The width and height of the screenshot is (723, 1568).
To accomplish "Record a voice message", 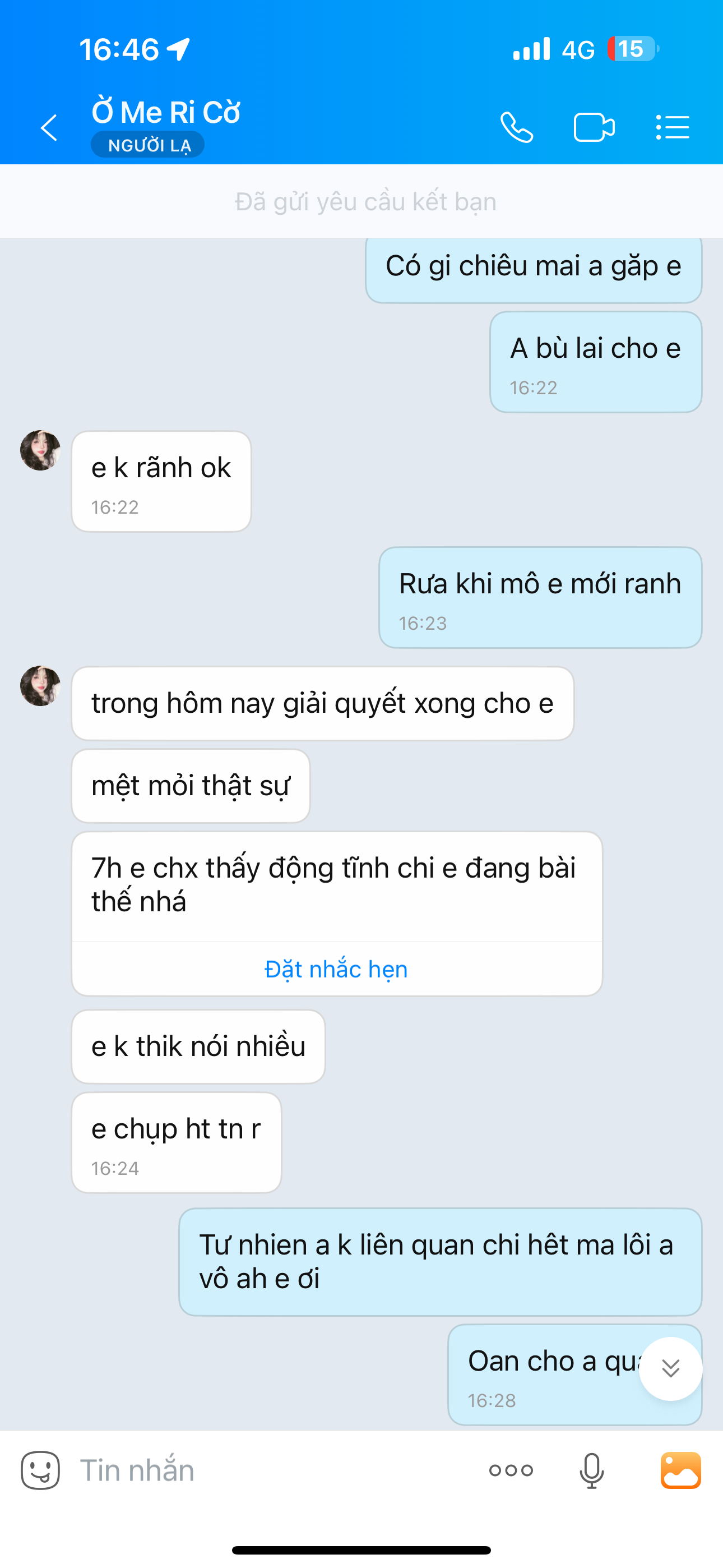I will (591, 1470).
